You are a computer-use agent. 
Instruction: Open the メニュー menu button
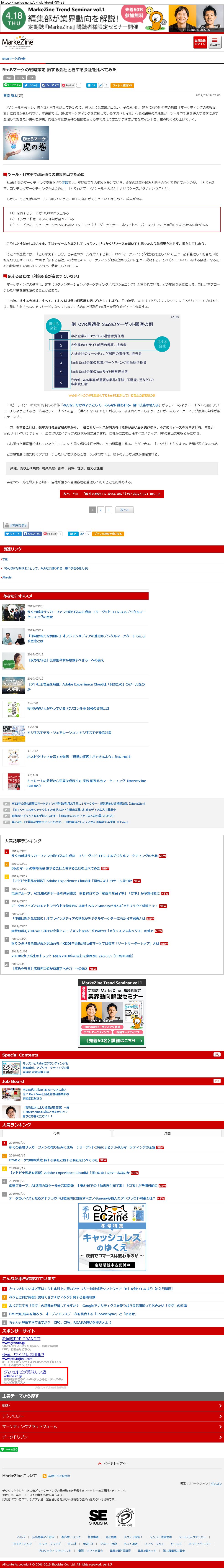[214, 43]
